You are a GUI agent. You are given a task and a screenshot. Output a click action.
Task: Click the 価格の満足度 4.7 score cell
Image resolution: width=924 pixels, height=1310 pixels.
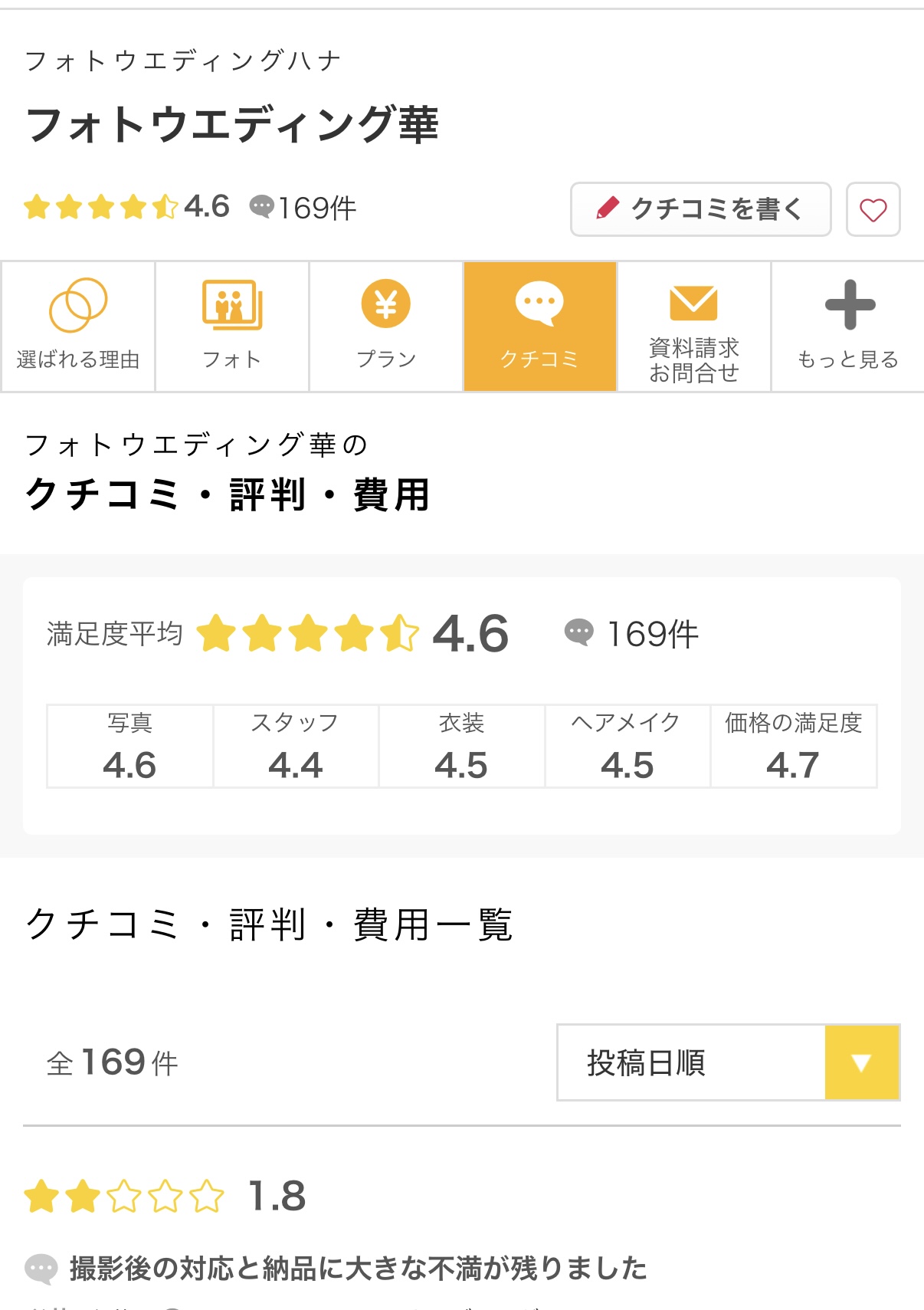792,745
